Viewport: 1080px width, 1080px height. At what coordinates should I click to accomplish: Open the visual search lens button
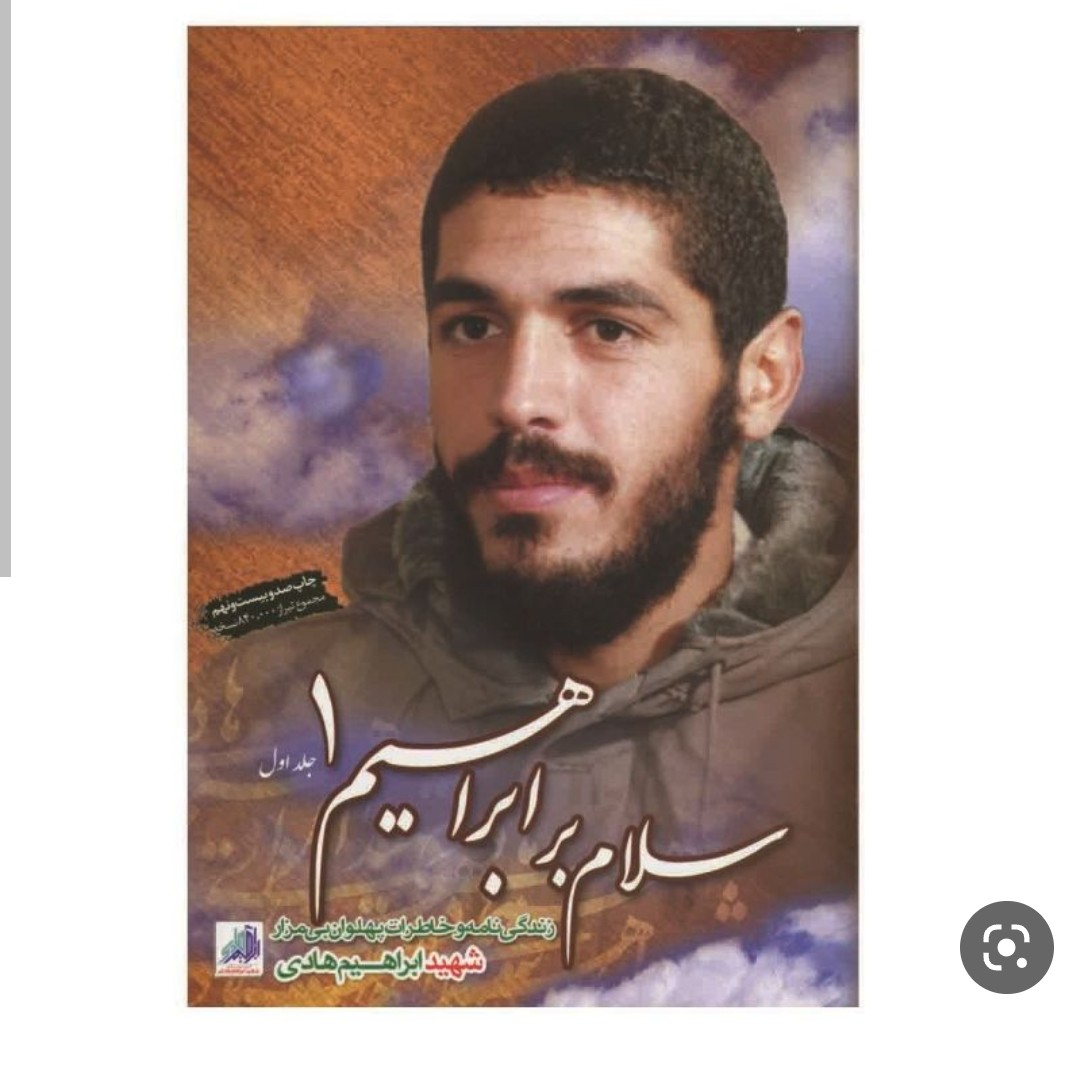(1006, 948)
